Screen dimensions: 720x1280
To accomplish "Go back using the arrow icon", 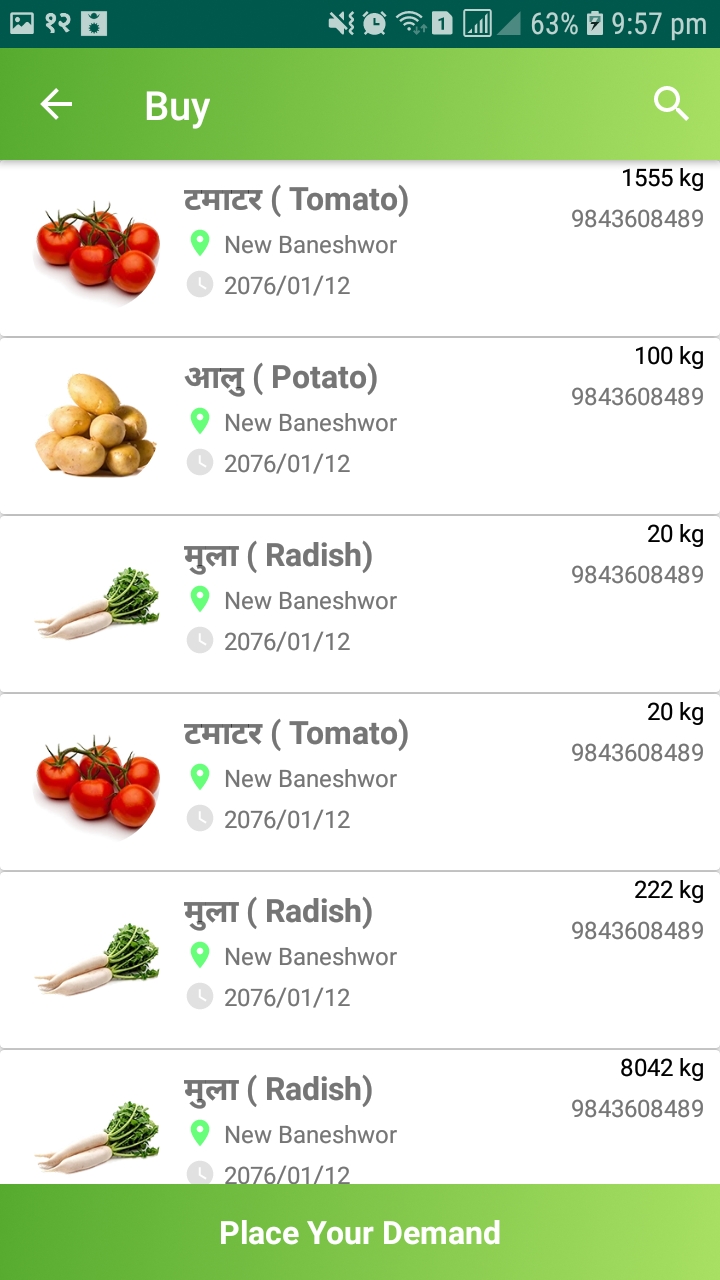I will tap(56, 105).
